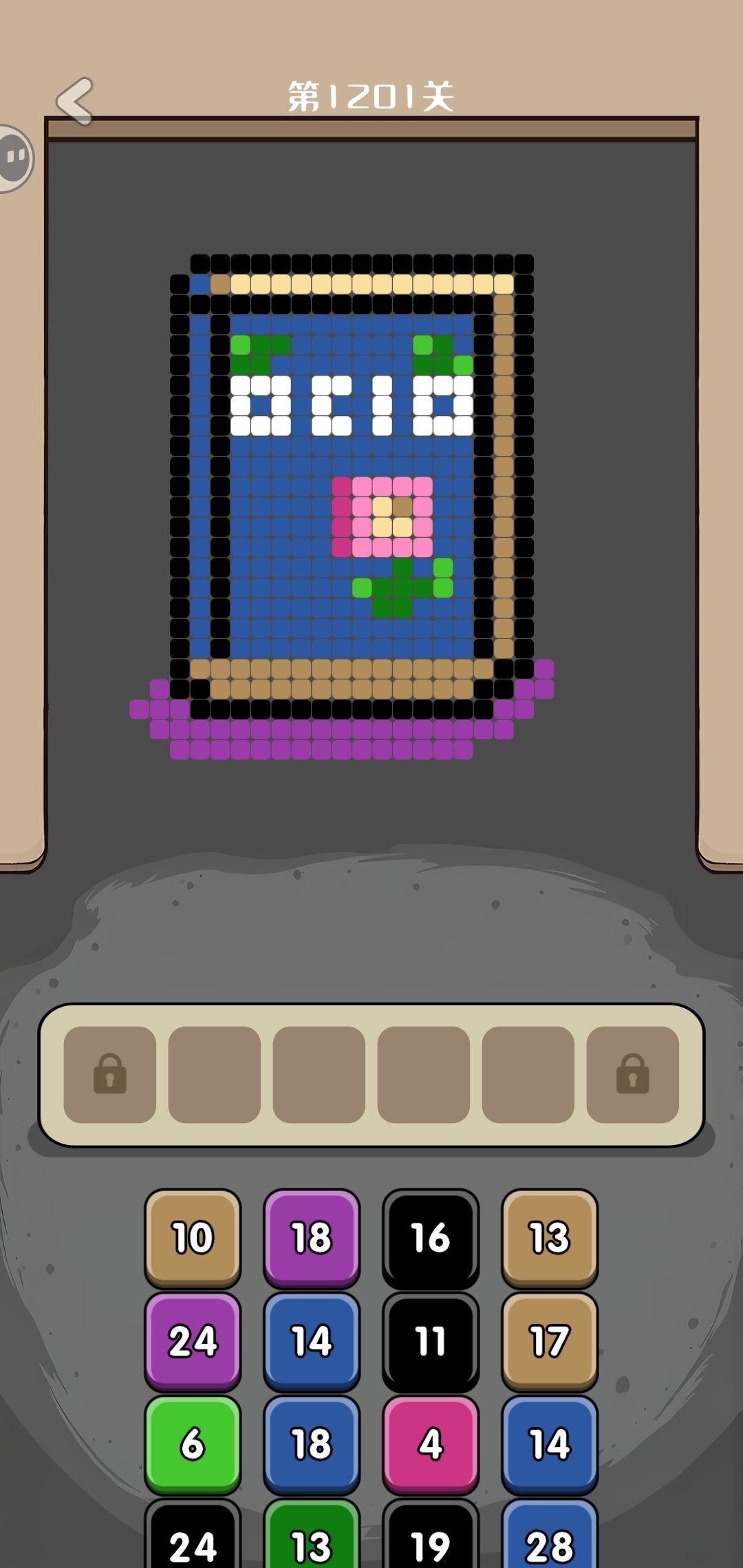Tap the black block numbered 24

pyautogui.click(x=193, y=1535)
